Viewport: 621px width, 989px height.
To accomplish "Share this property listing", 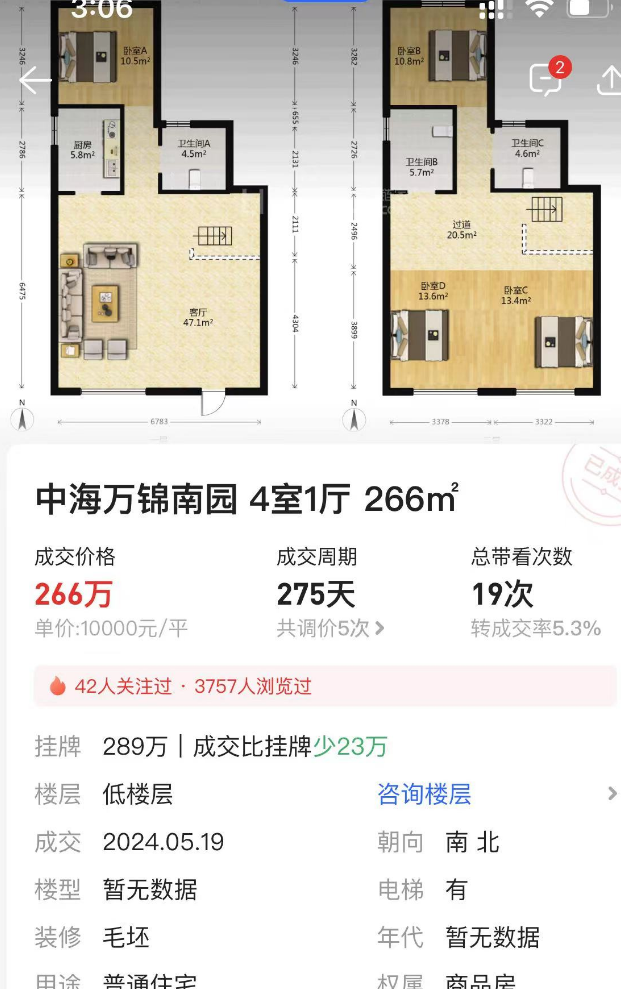I will pos(608,81).
